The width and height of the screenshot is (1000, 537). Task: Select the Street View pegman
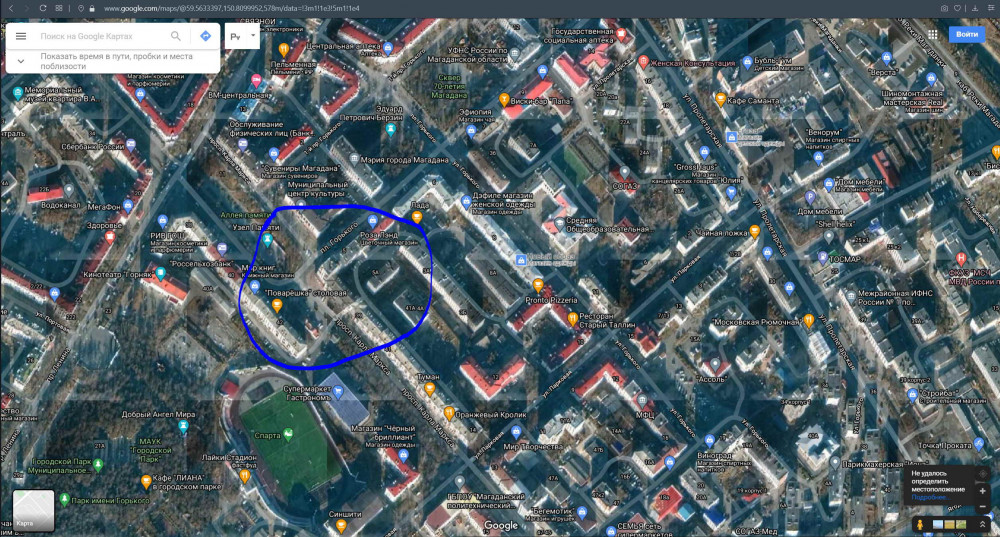pyautogui.click(x=918, y=525)
